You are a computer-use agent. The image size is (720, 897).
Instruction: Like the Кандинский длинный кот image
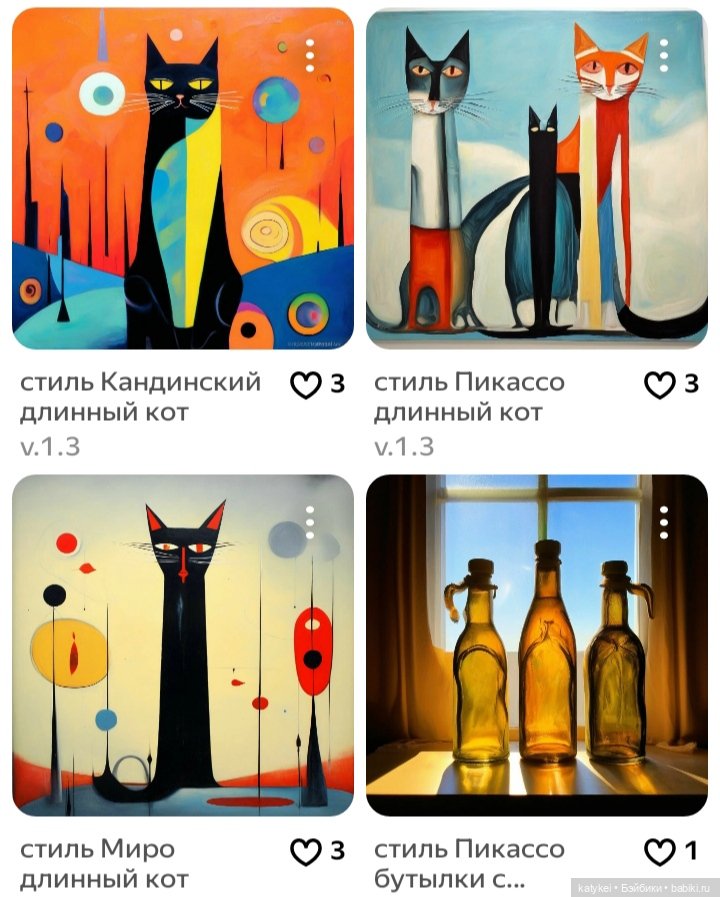pyautogui.click(x=305, y=384)
